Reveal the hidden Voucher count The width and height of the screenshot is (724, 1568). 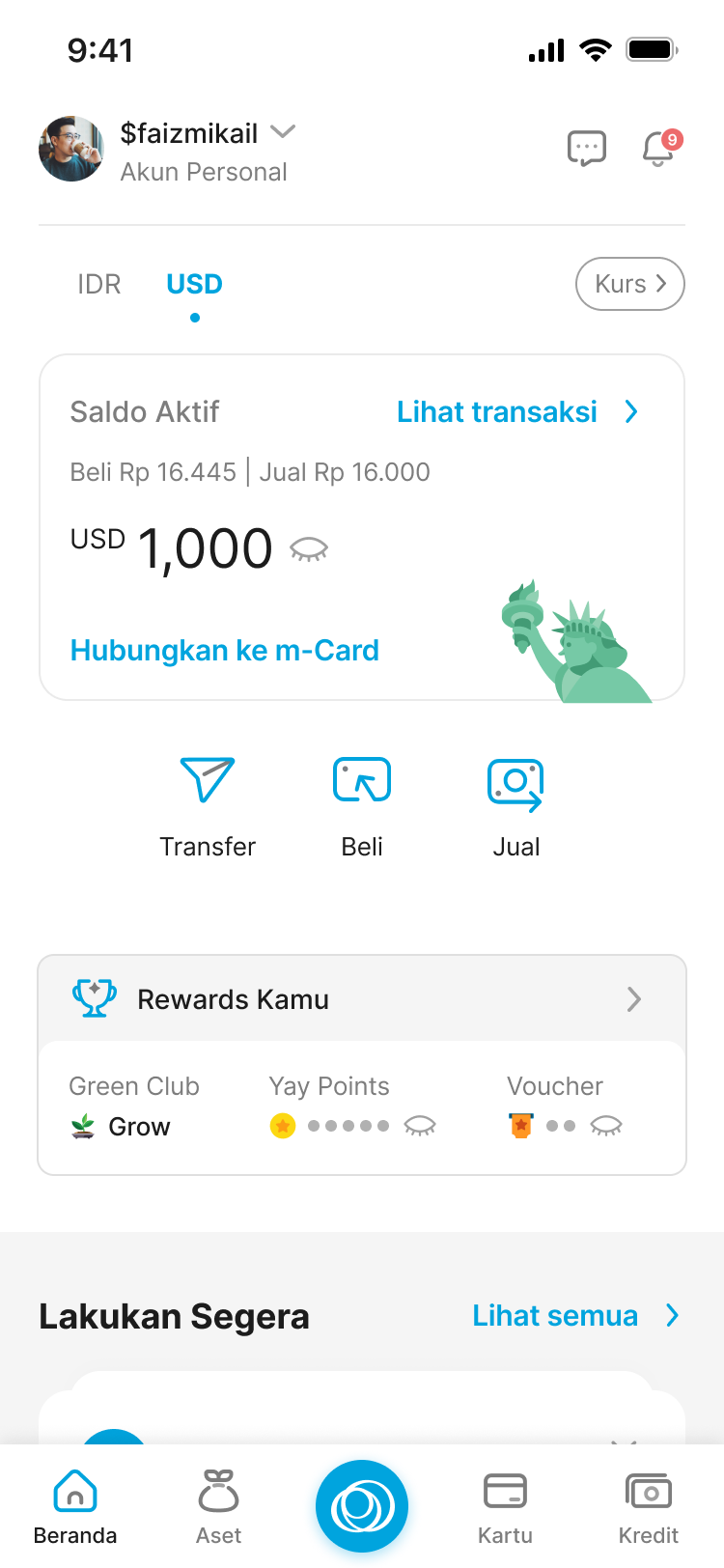(606, 1126)
